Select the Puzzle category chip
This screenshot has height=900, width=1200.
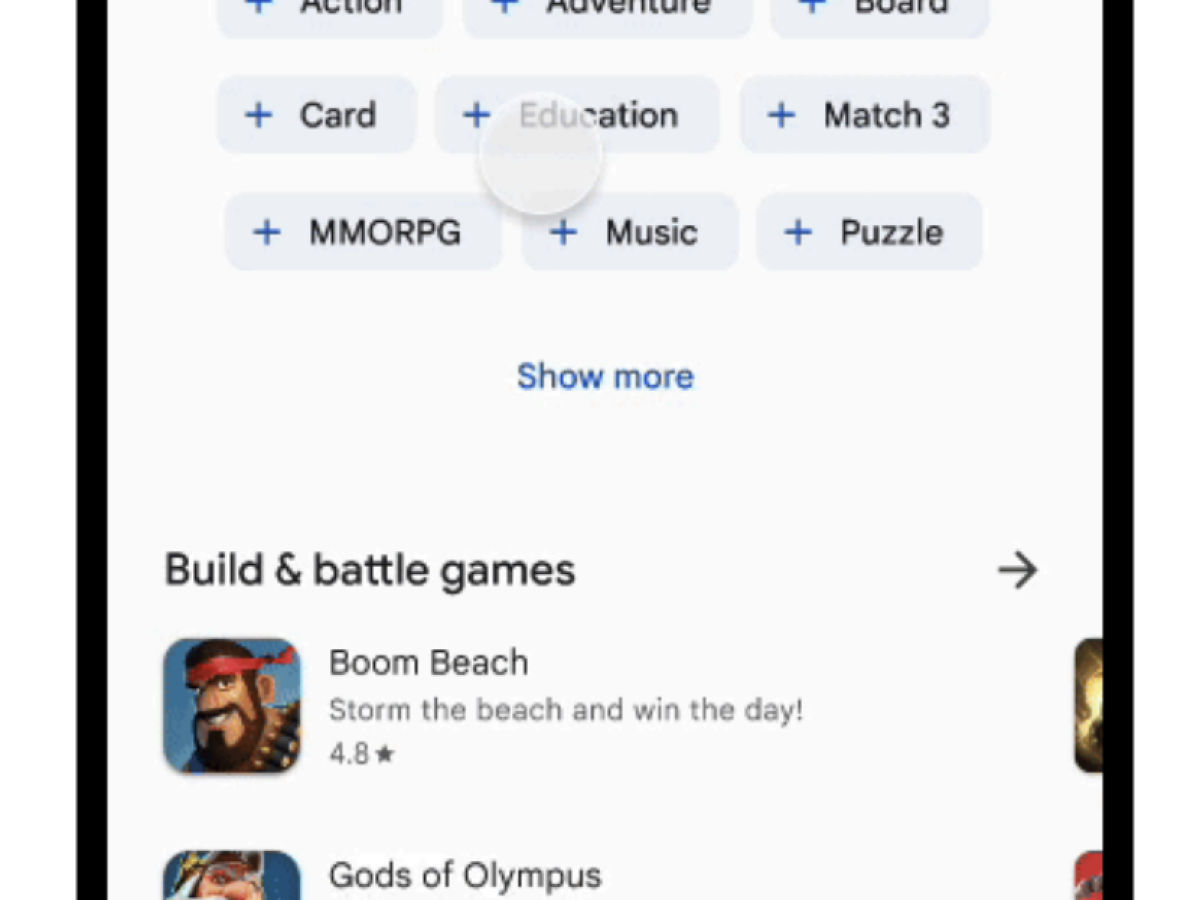pyautogui.click(x=869, y=233)
